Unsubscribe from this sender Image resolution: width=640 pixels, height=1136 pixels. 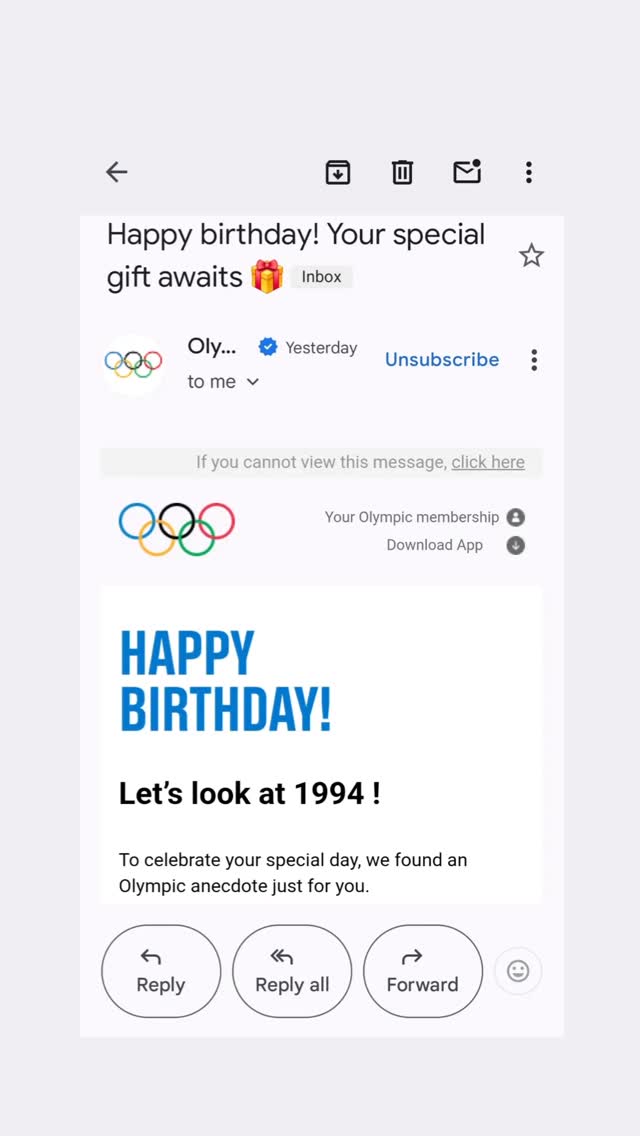click(x=442, y=360)
